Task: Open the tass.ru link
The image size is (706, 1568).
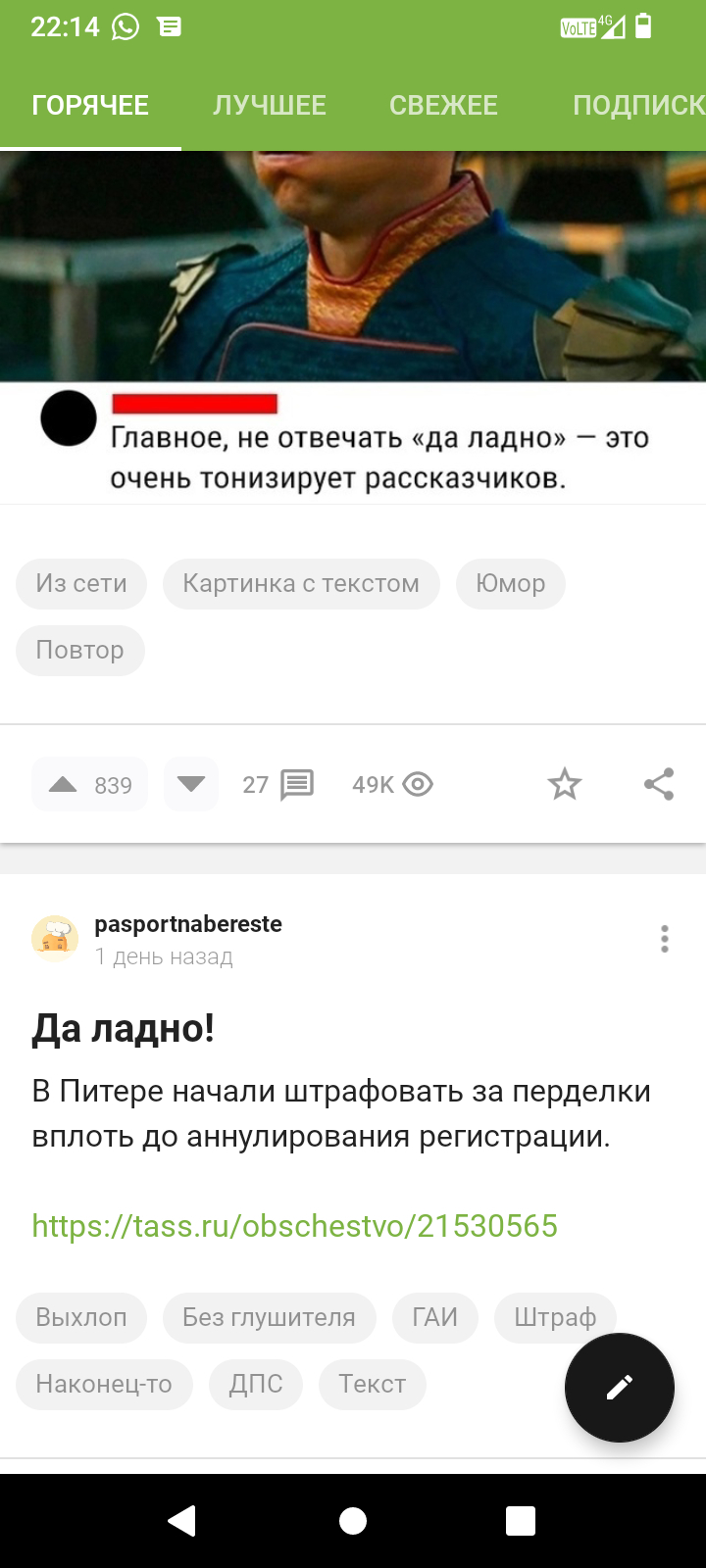Action: (294, 1226)
